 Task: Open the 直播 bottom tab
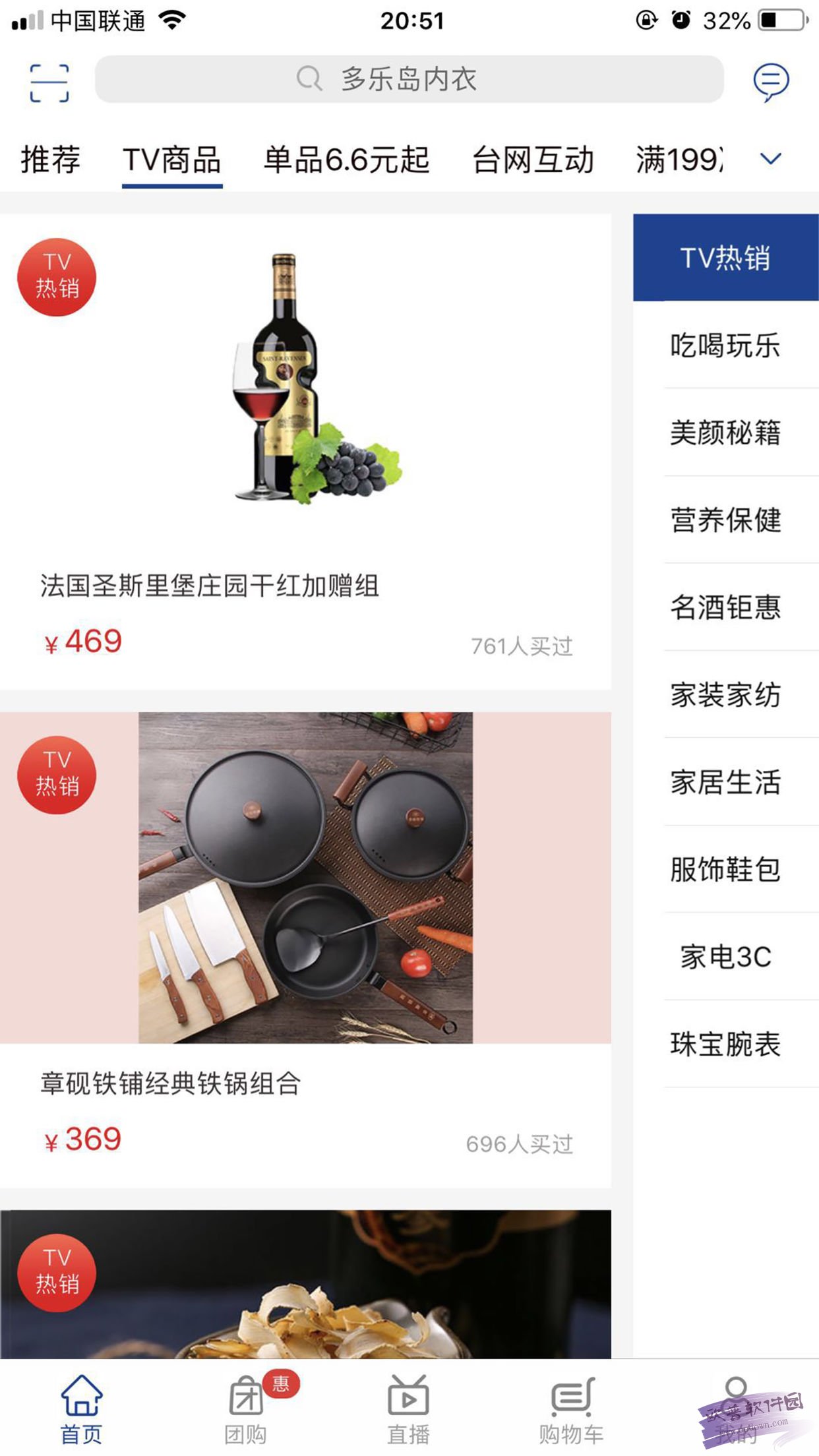click(408, 1409)
